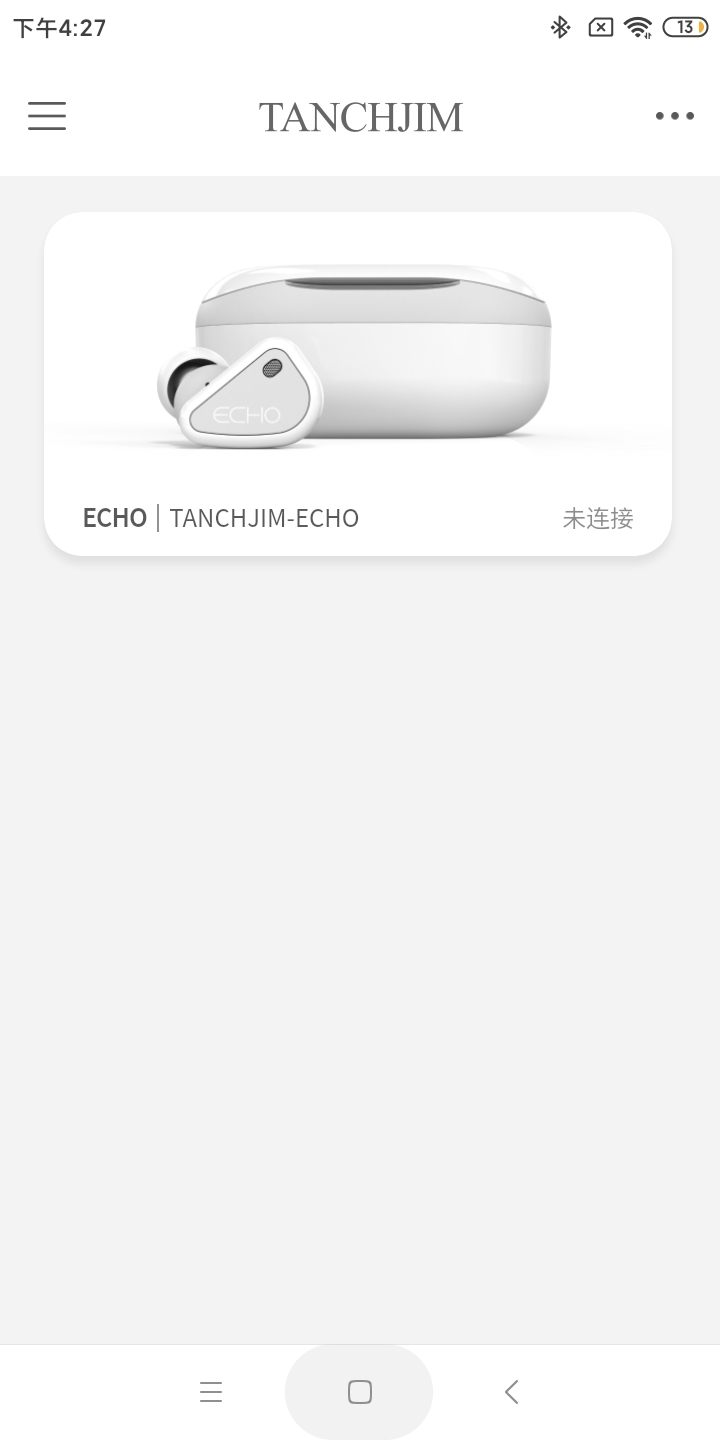This screenshot has width=720, height=1440.
Task: Expand options from the ellipsis button
Action: coord(674,116)
